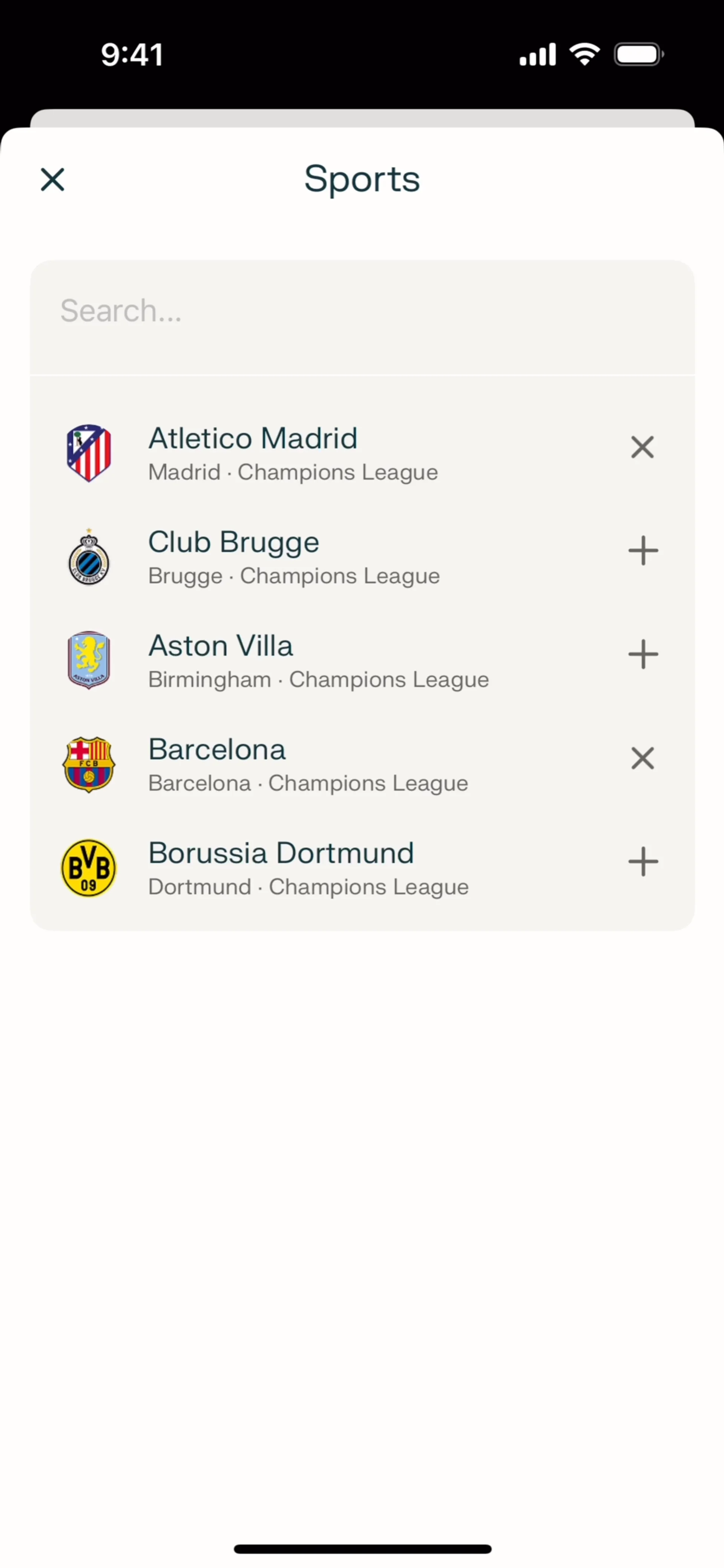Remove Barcelona from followed teams

[643, 759]
